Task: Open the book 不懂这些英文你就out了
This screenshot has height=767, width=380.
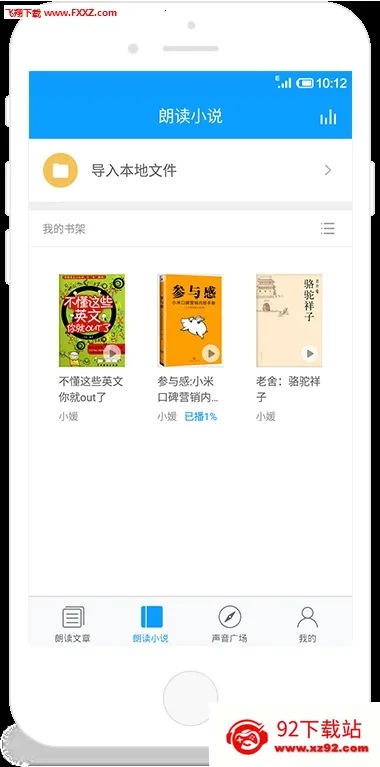Action: pos(92,320)
